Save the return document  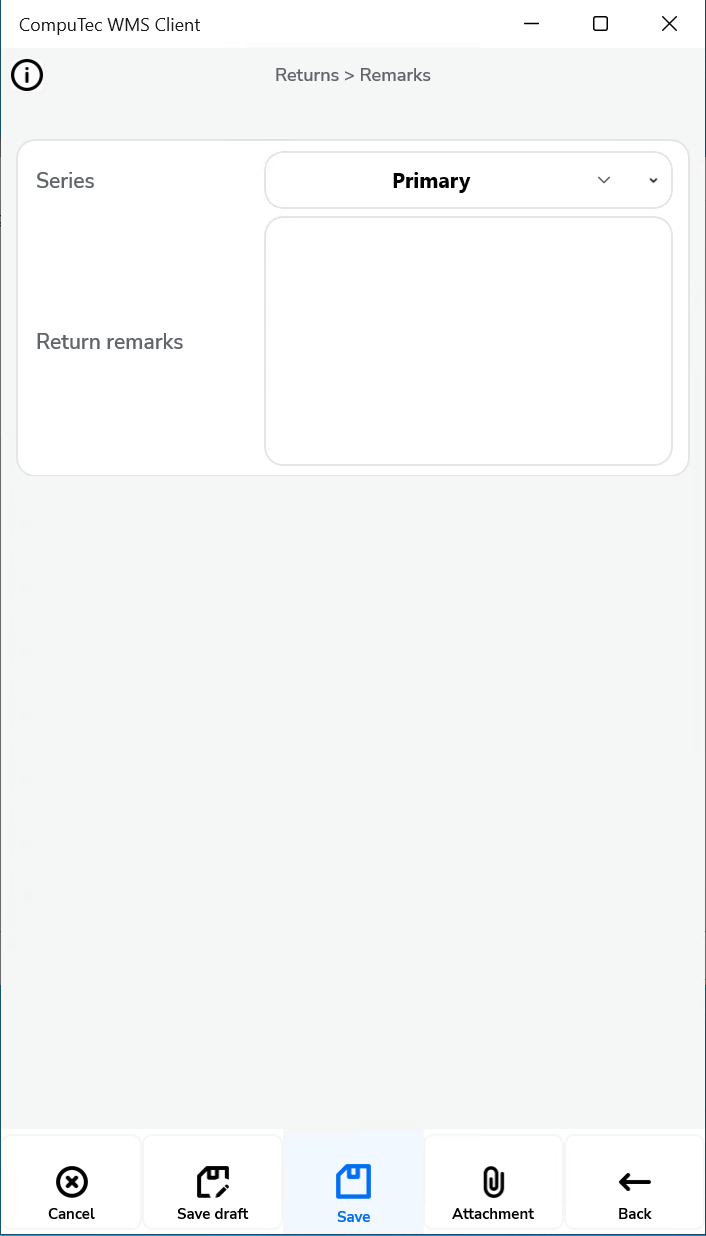pos(353,1193)
